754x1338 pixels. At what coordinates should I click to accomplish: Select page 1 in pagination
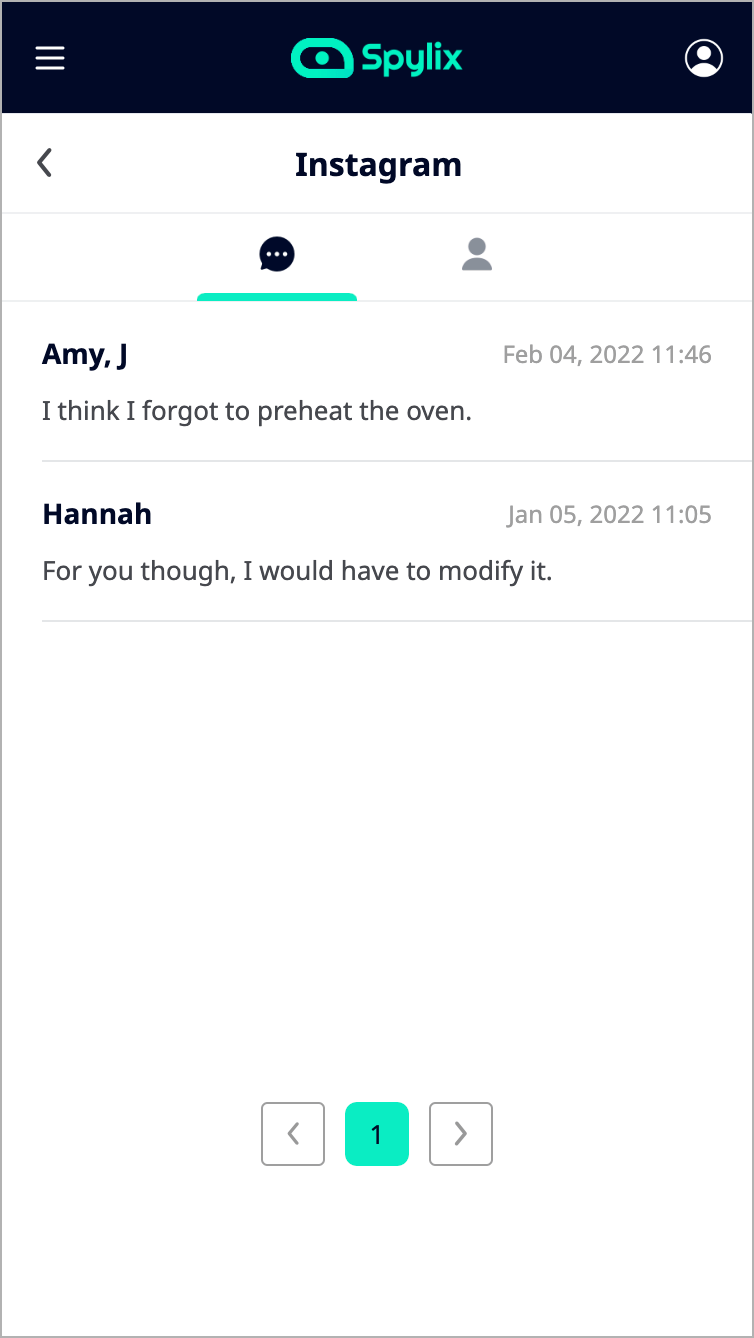[x=377, y=1134]
